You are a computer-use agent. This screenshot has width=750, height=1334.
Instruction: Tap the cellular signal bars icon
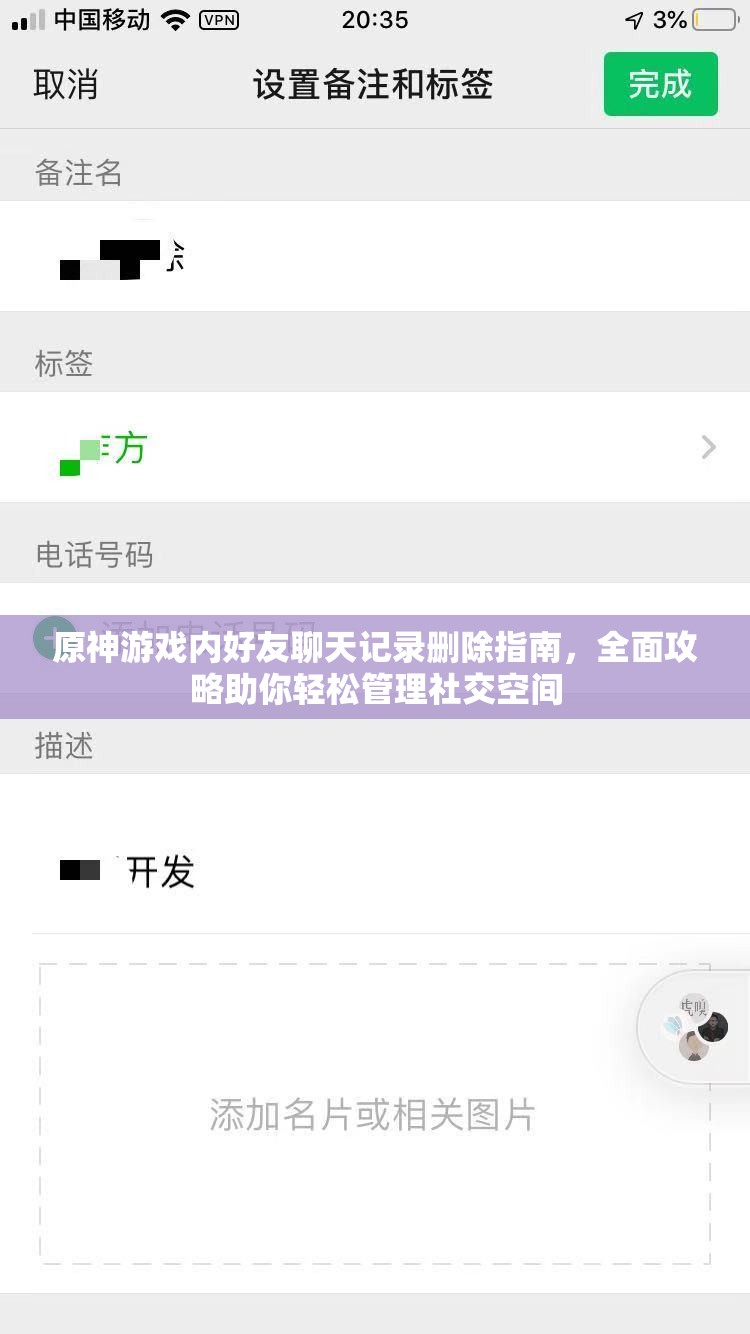click(25, 18)
